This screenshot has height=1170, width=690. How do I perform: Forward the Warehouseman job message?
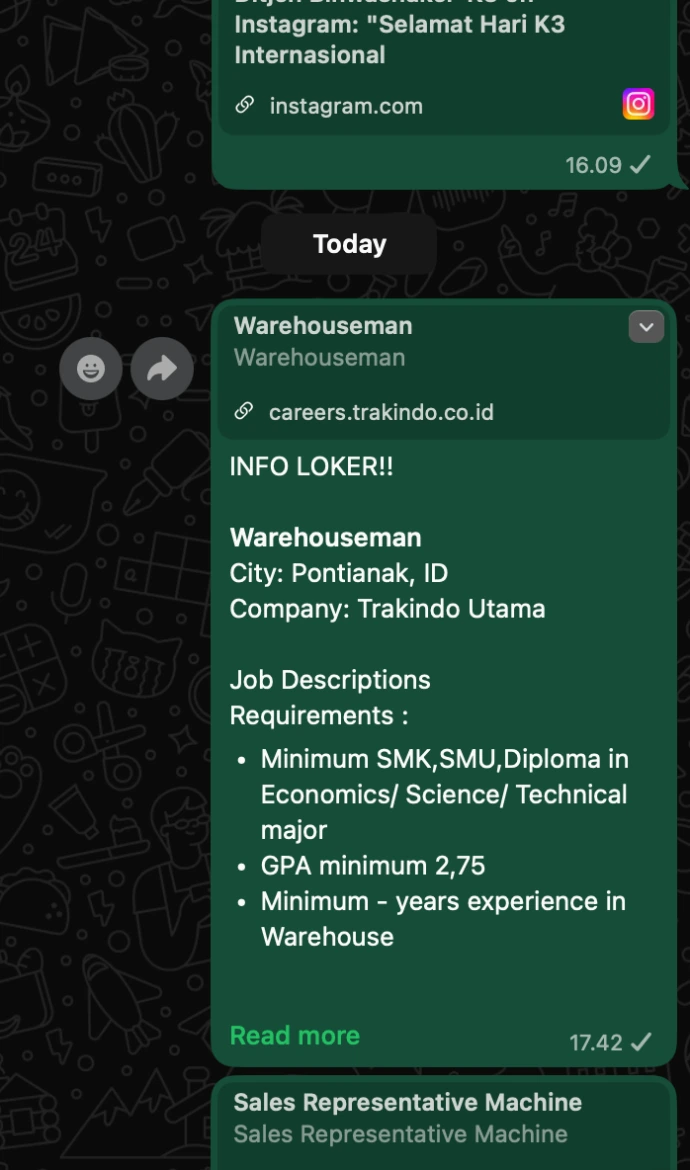[x=162, y=369]
